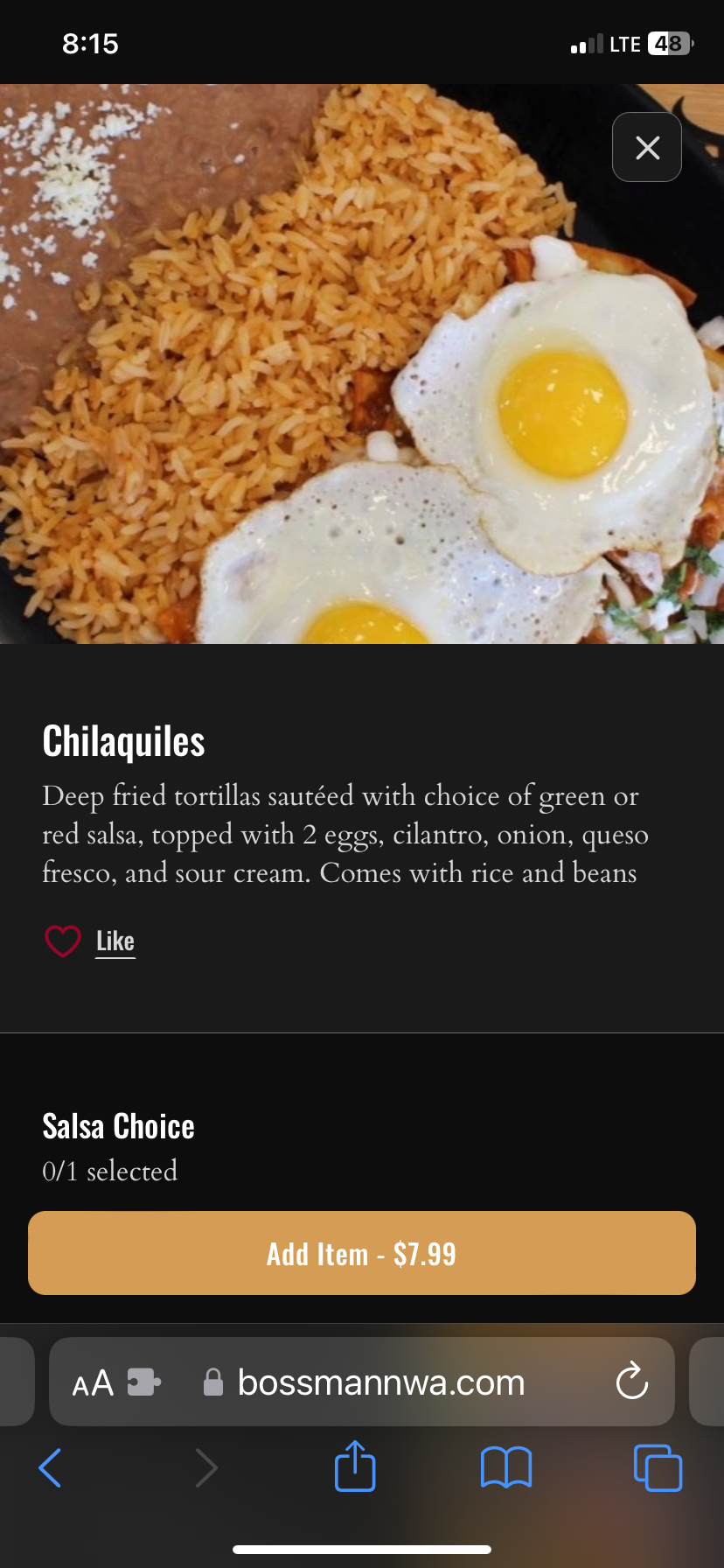Viewport: 724px width, 1568px height.
Task: Show all open tabs
Action: 658,1467
